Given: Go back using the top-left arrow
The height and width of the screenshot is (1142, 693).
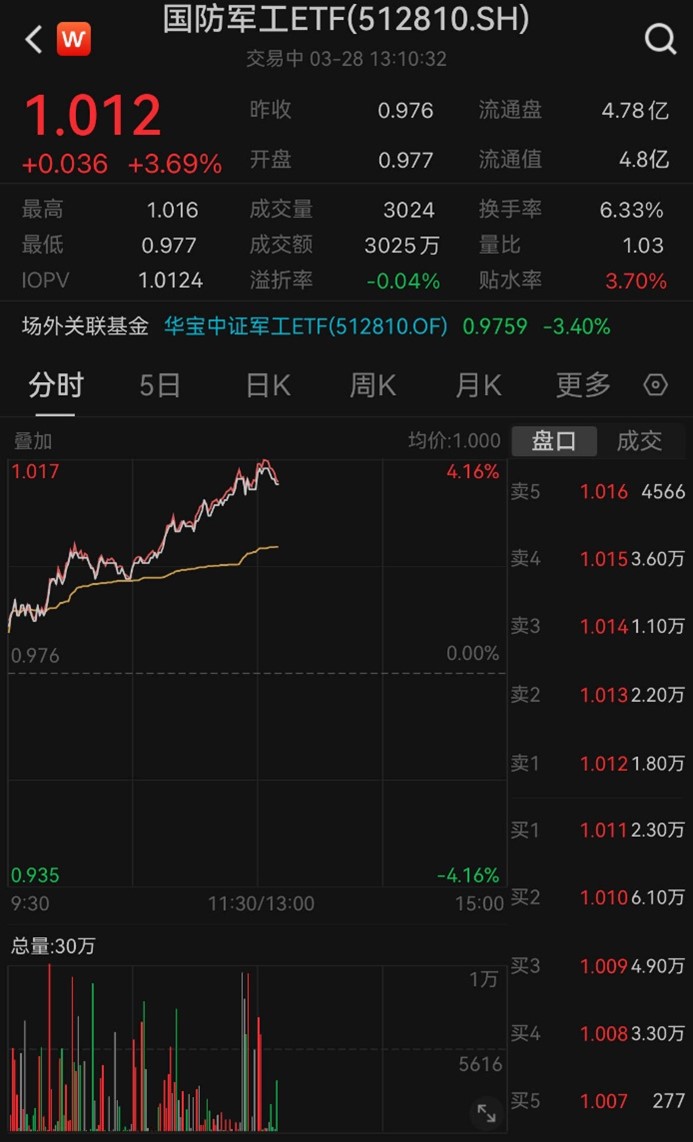Looking at the screenshot, I should point(33,40).
